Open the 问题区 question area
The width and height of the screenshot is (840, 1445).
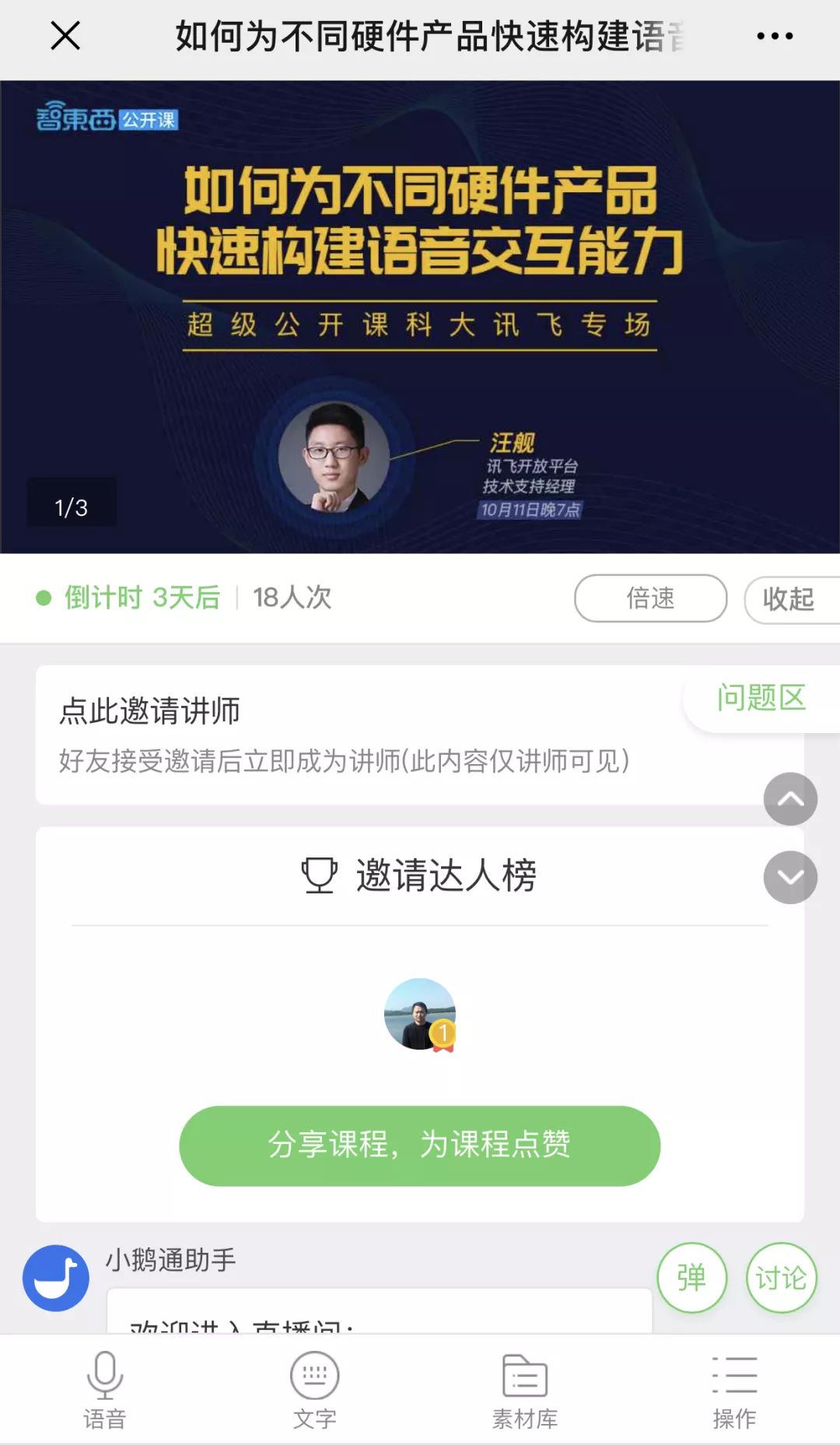(761, 698)
